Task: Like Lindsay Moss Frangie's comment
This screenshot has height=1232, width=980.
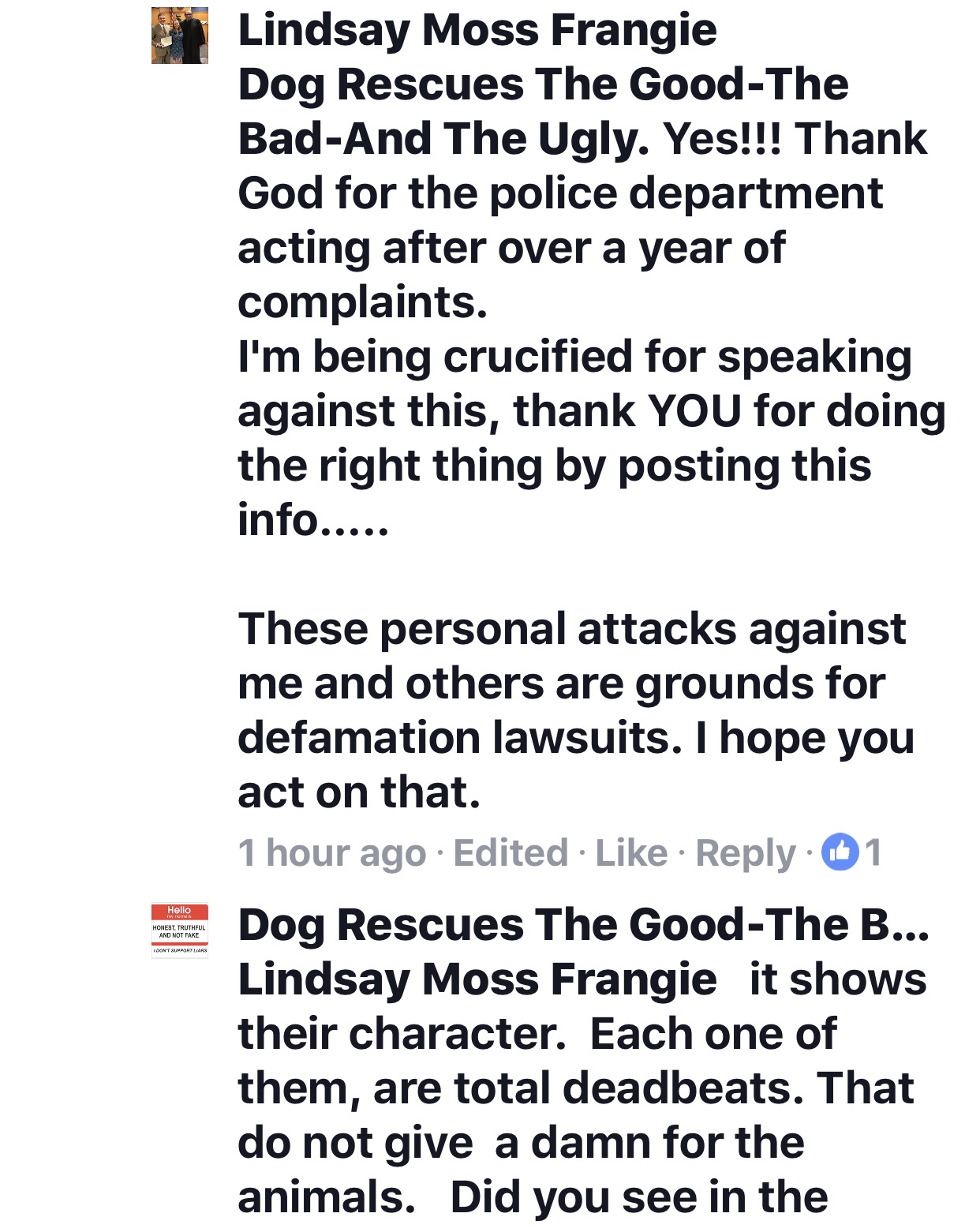Action: (x=630, y=853)
